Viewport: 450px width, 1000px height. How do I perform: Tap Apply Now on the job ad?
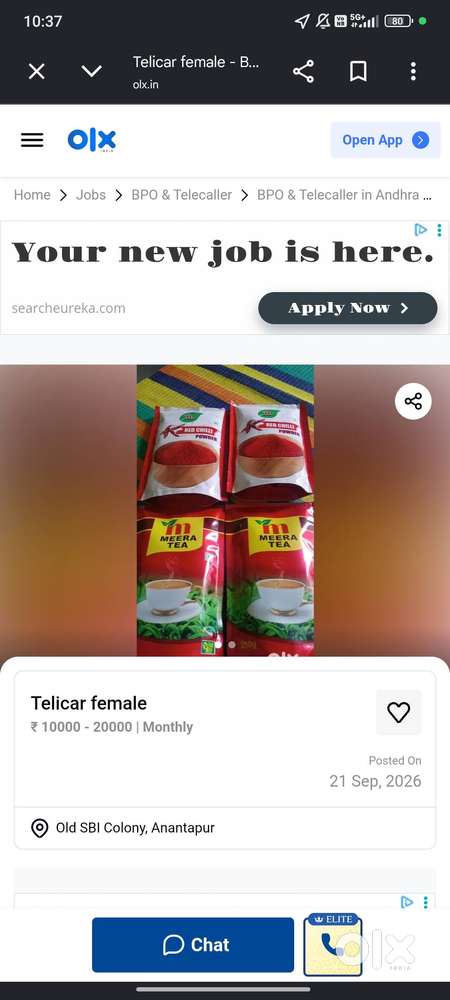pyautogui.click(x=348, y=308)
